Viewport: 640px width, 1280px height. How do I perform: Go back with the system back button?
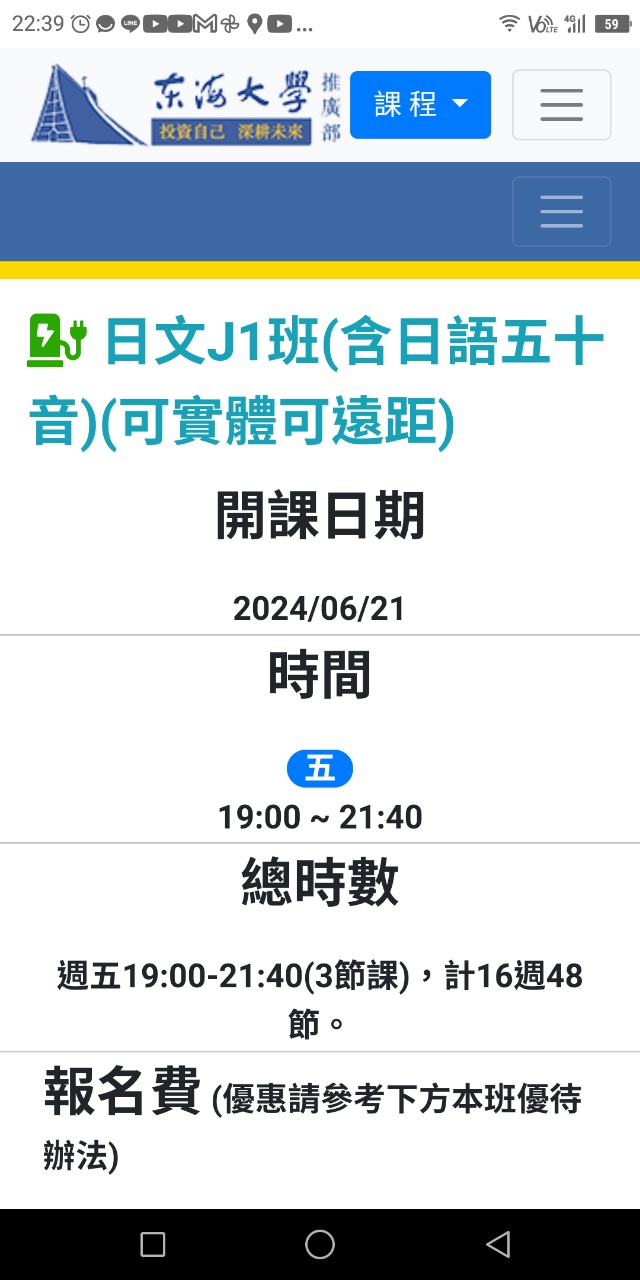497,1244
